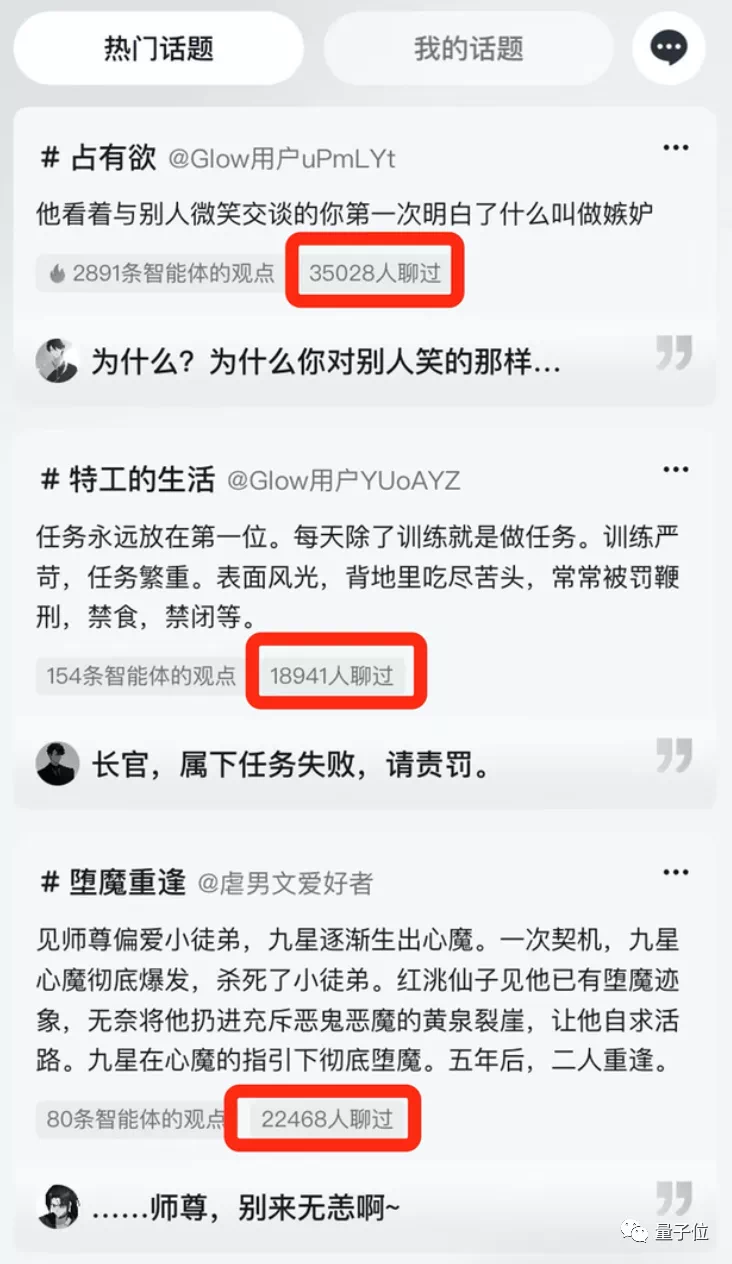Open the reply 为什么？为什么你对别人笑的那样…
The height and width of the screenshot is (1264, 732).
[325, 361]
